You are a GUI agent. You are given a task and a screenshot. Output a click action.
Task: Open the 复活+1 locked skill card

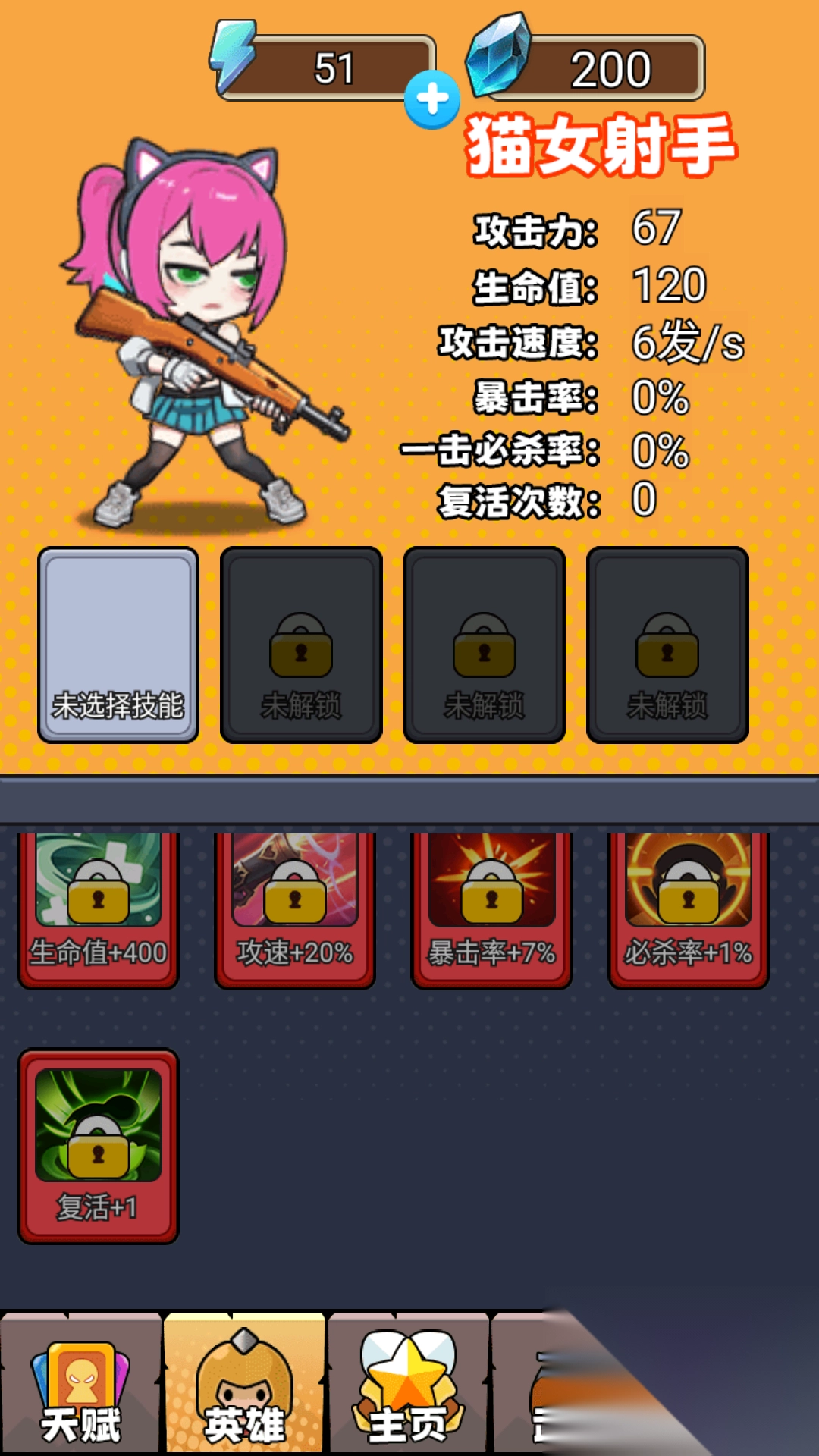98,1147
